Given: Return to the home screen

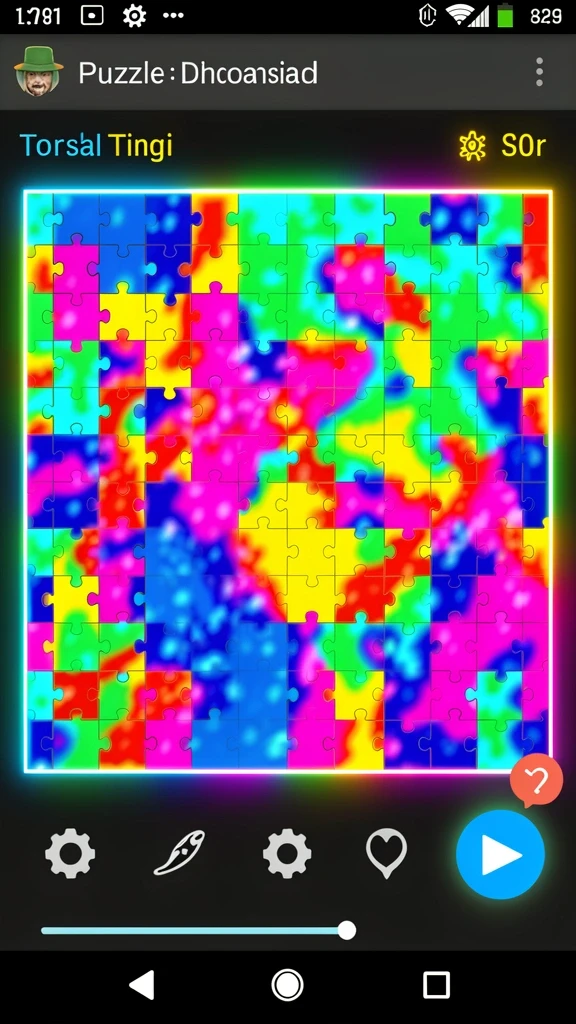Looking at the screenshot, I should pyautogui.click(x=287, y=984).
